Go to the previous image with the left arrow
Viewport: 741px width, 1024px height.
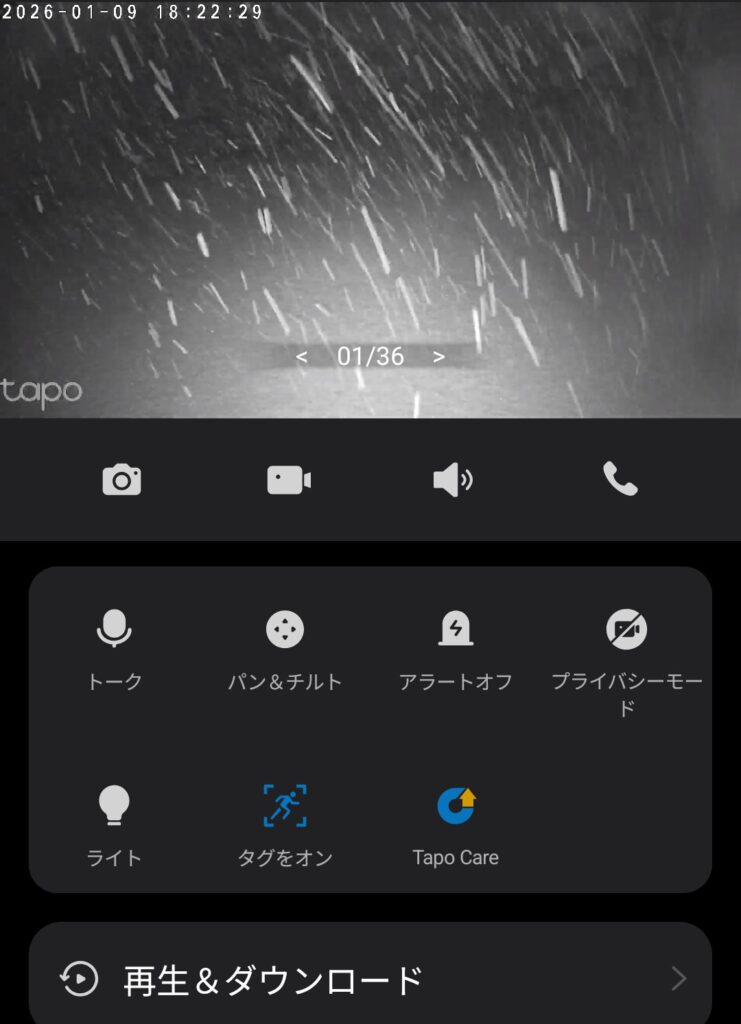(302, 356)
